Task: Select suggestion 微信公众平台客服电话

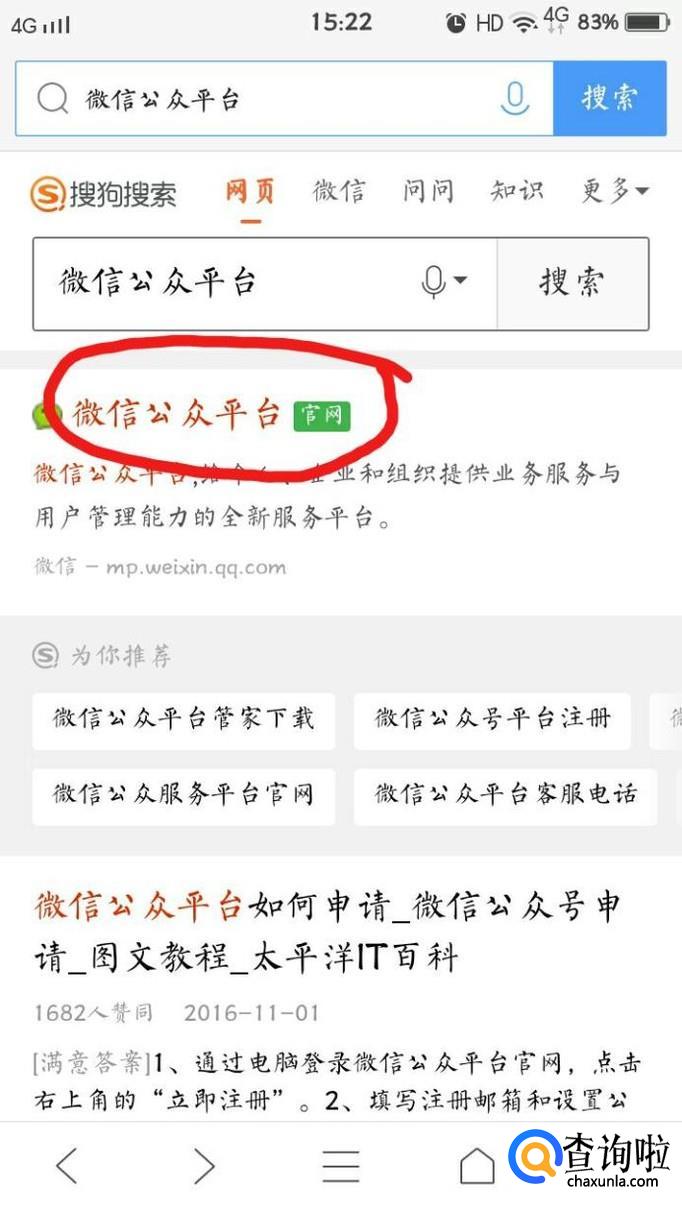Action: [x=505, y=796]
